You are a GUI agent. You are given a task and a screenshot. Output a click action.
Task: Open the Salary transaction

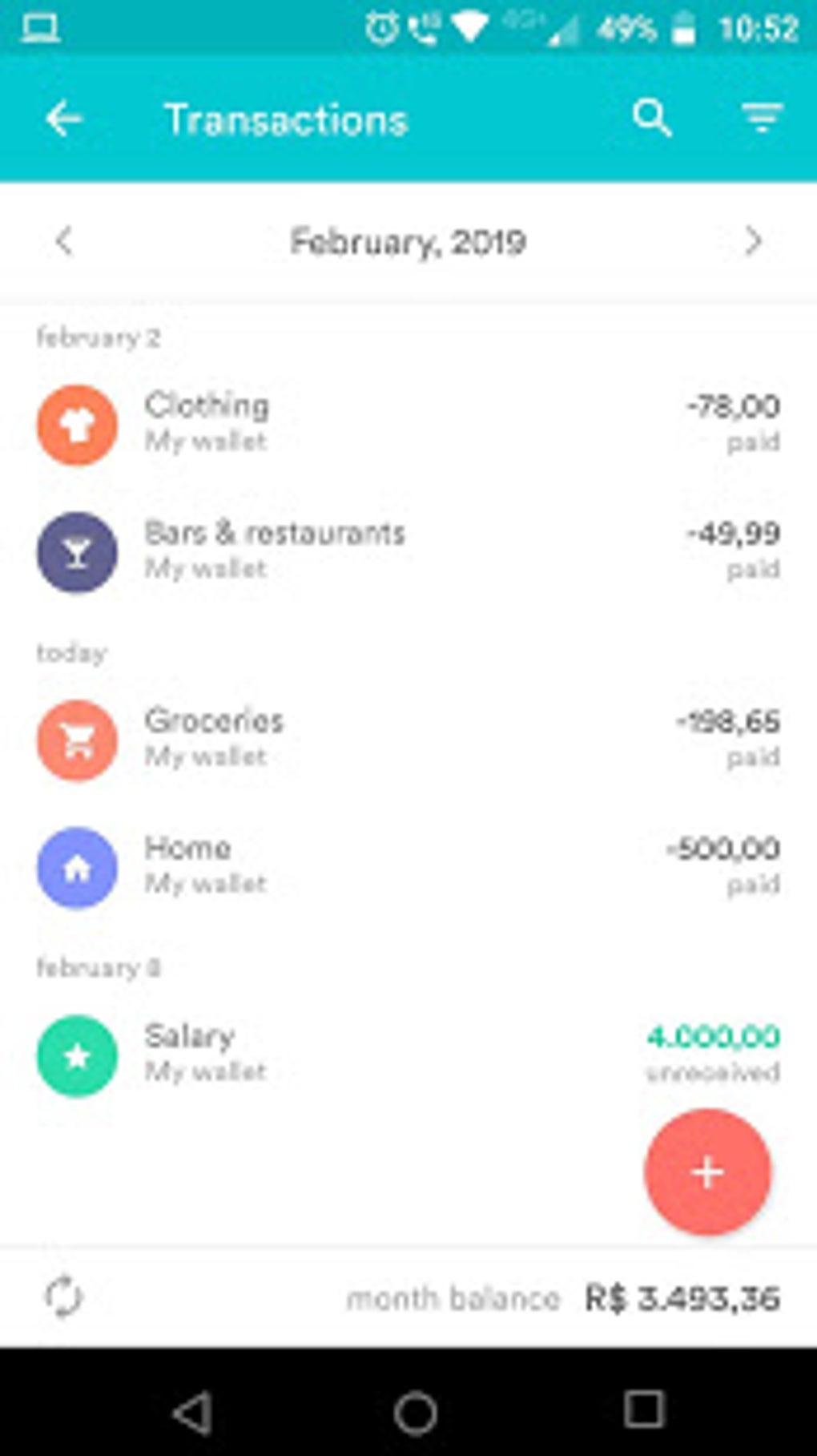[408, 1055]
